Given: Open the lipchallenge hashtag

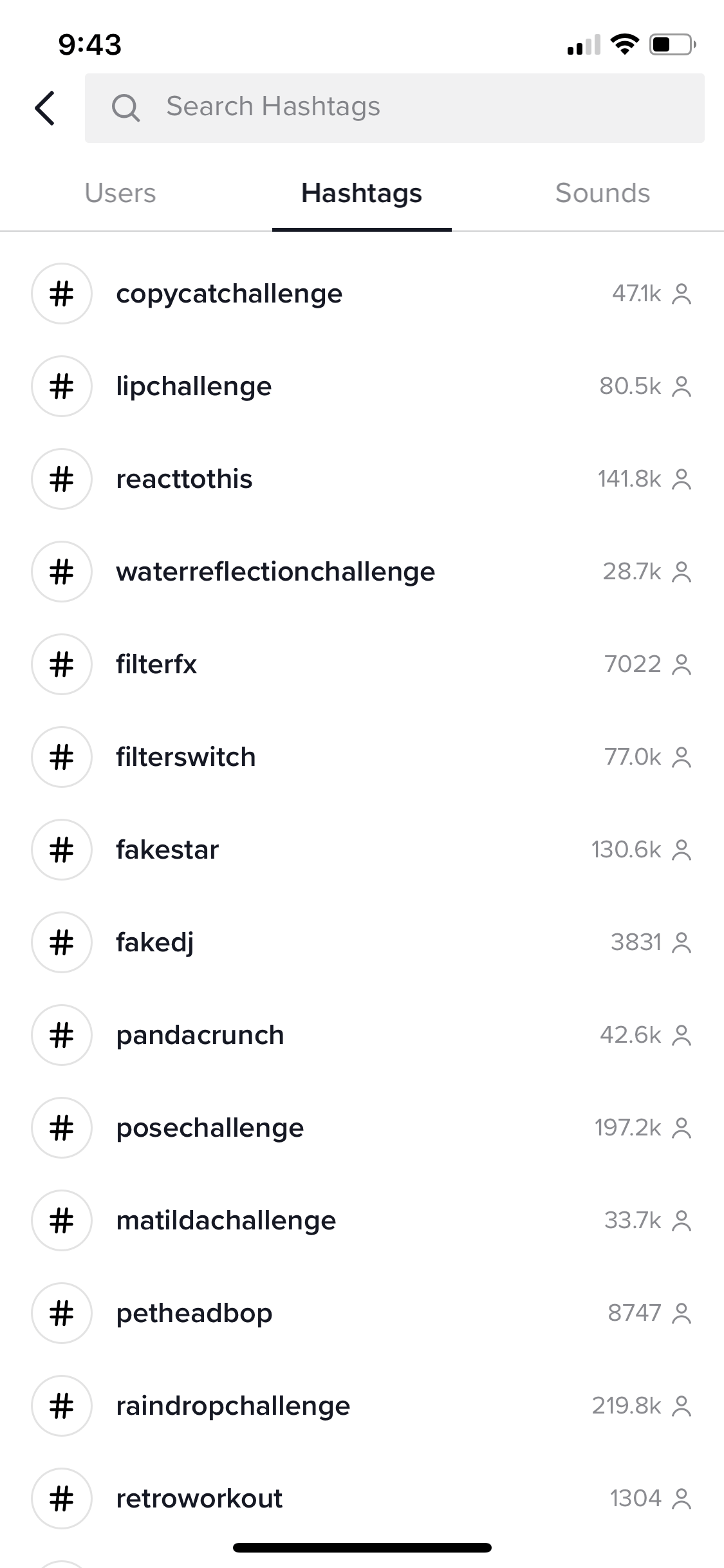Looking at the screenshot, I should tap(362, 386).
